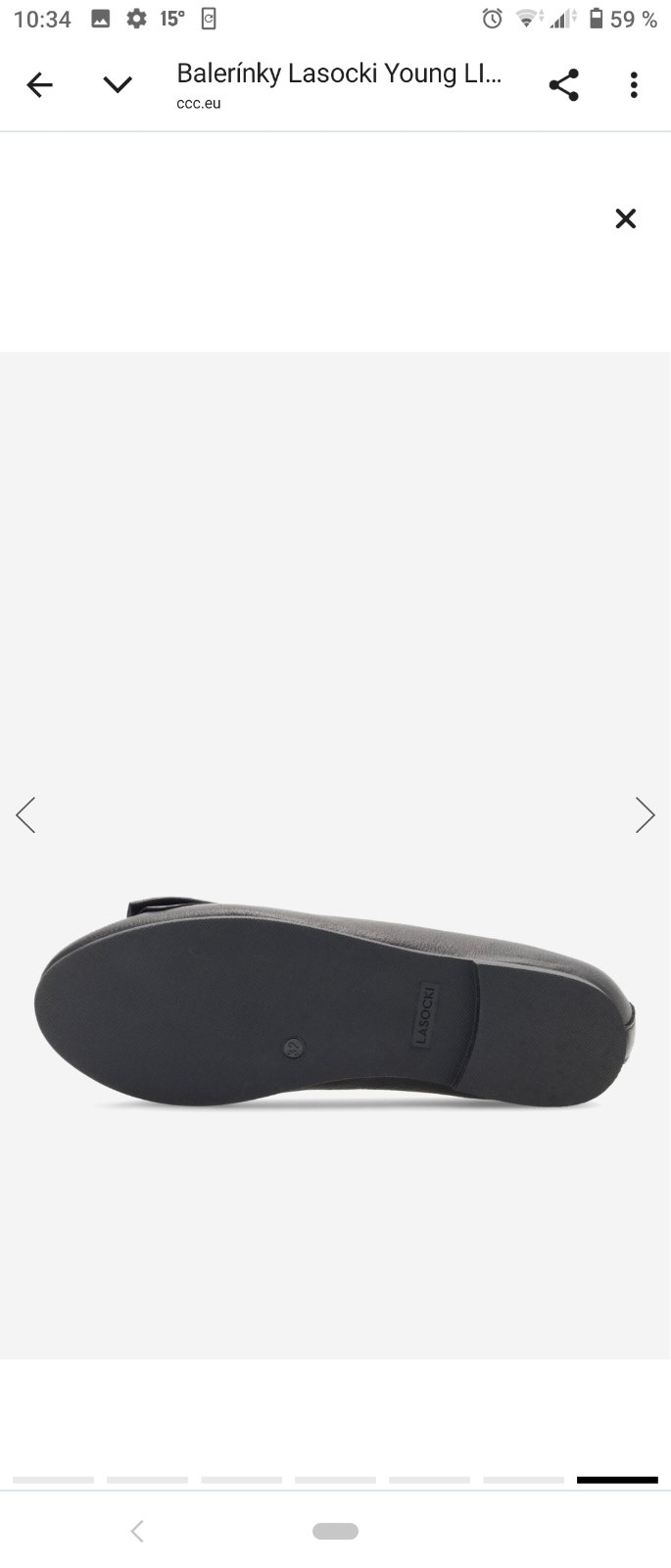Tap the system back button

tap(137, 1531)
